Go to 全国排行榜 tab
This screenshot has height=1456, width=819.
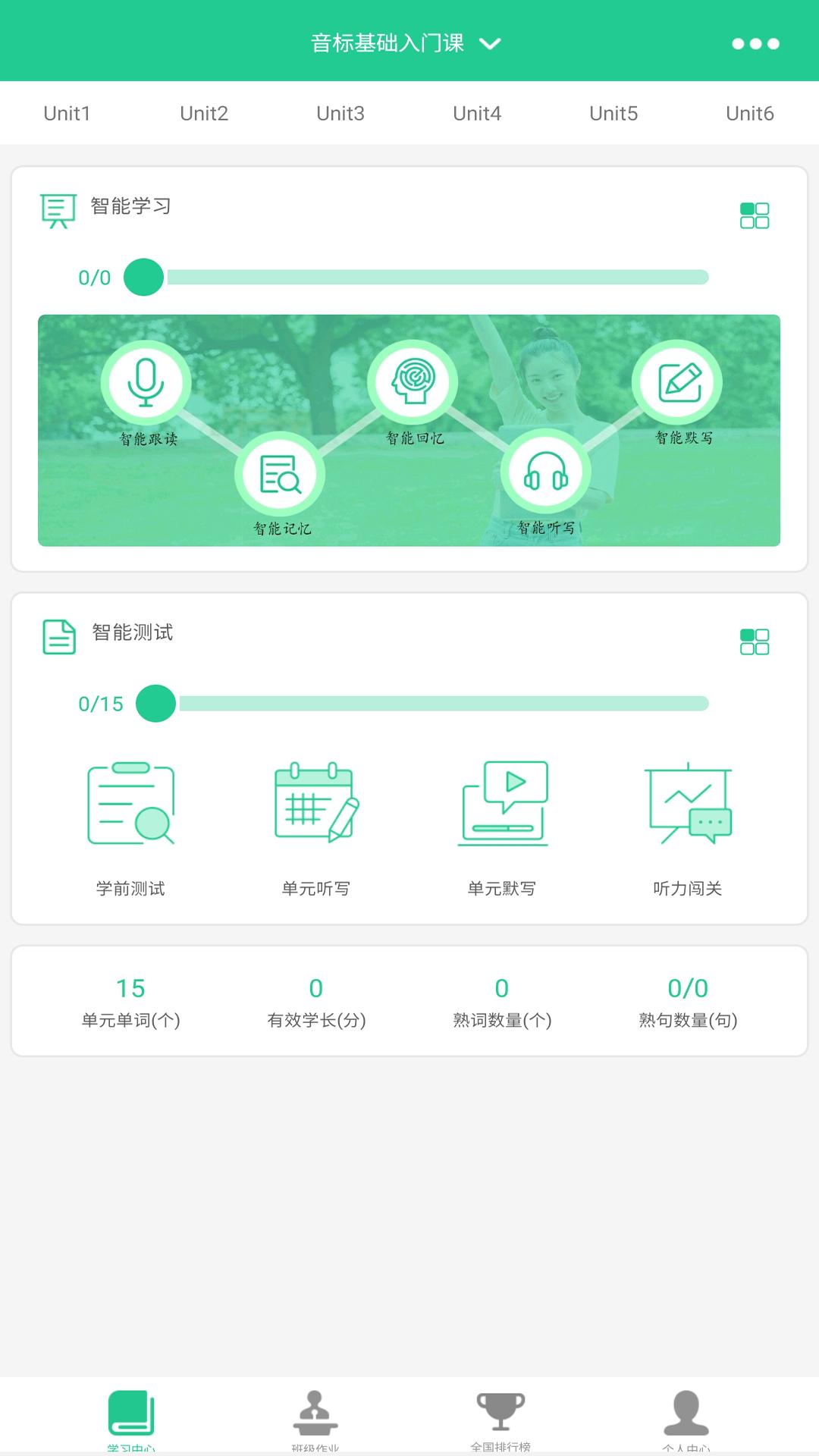pyautogui.click(x=500, y=1420)
